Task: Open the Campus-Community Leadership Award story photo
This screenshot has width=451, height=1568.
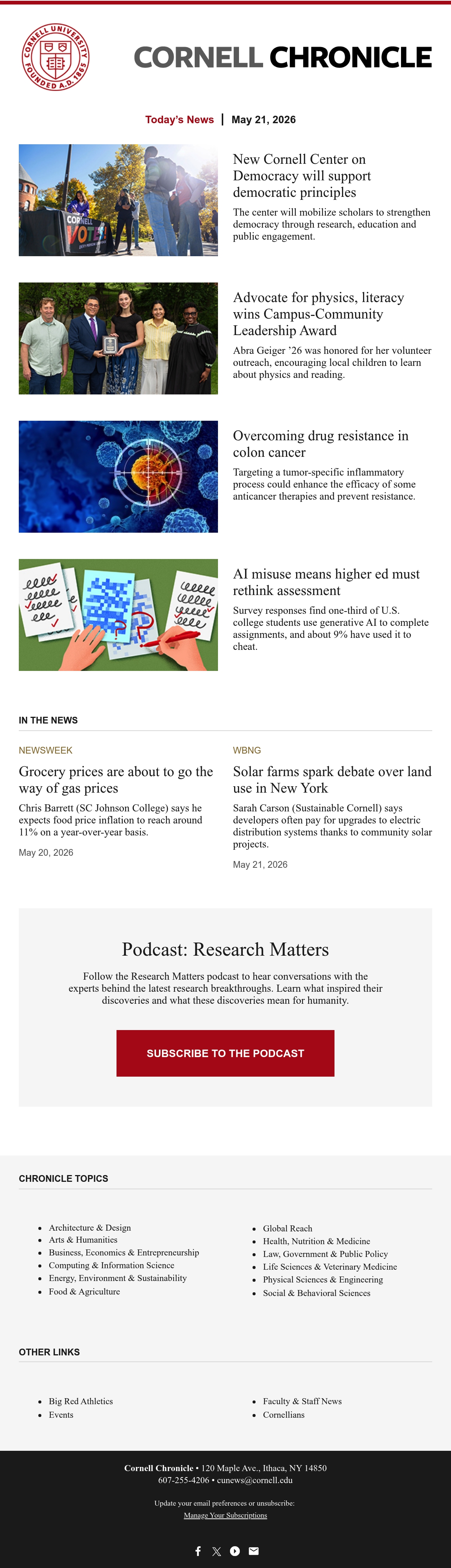Action: [x=118, y=338]
